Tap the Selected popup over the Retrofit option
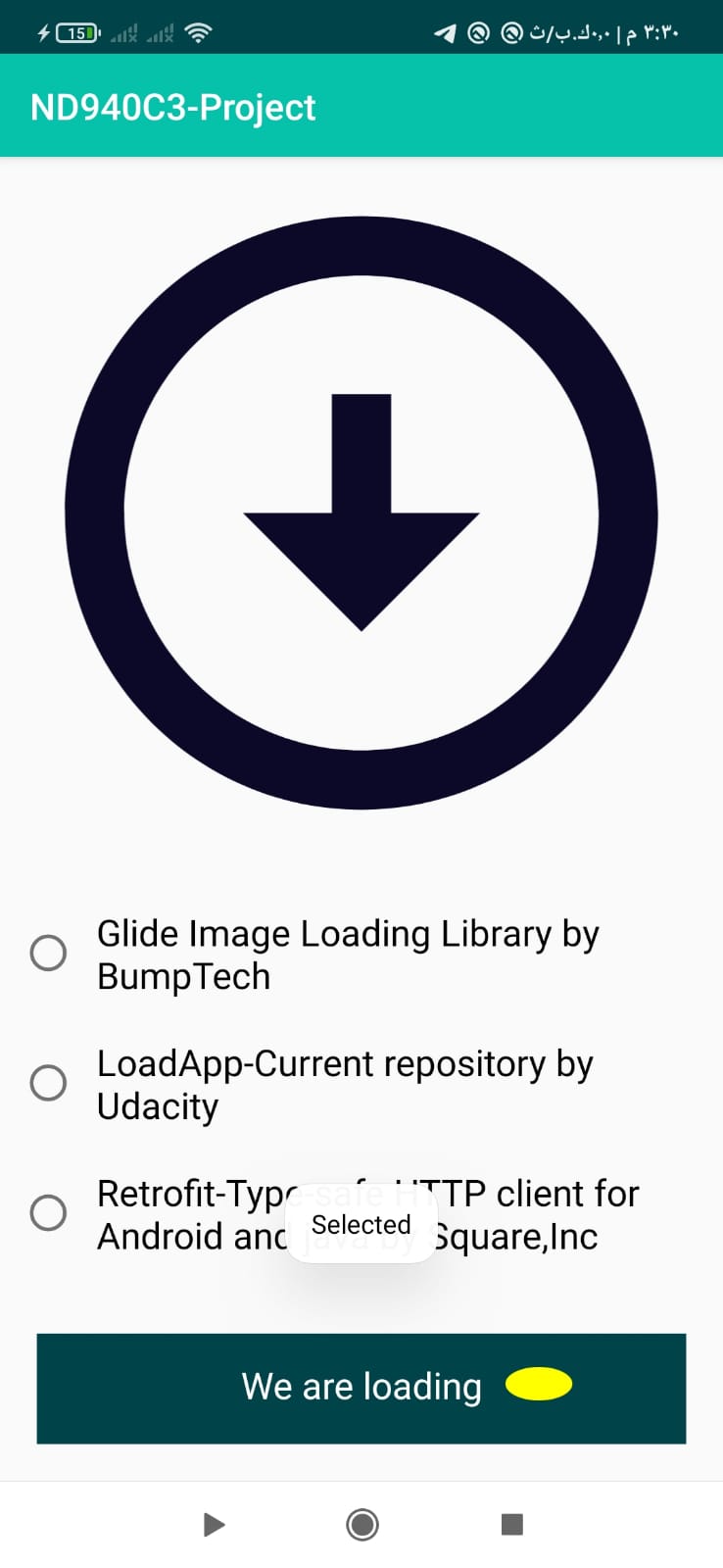723x1568 pixels. (x=361, y=1224)
